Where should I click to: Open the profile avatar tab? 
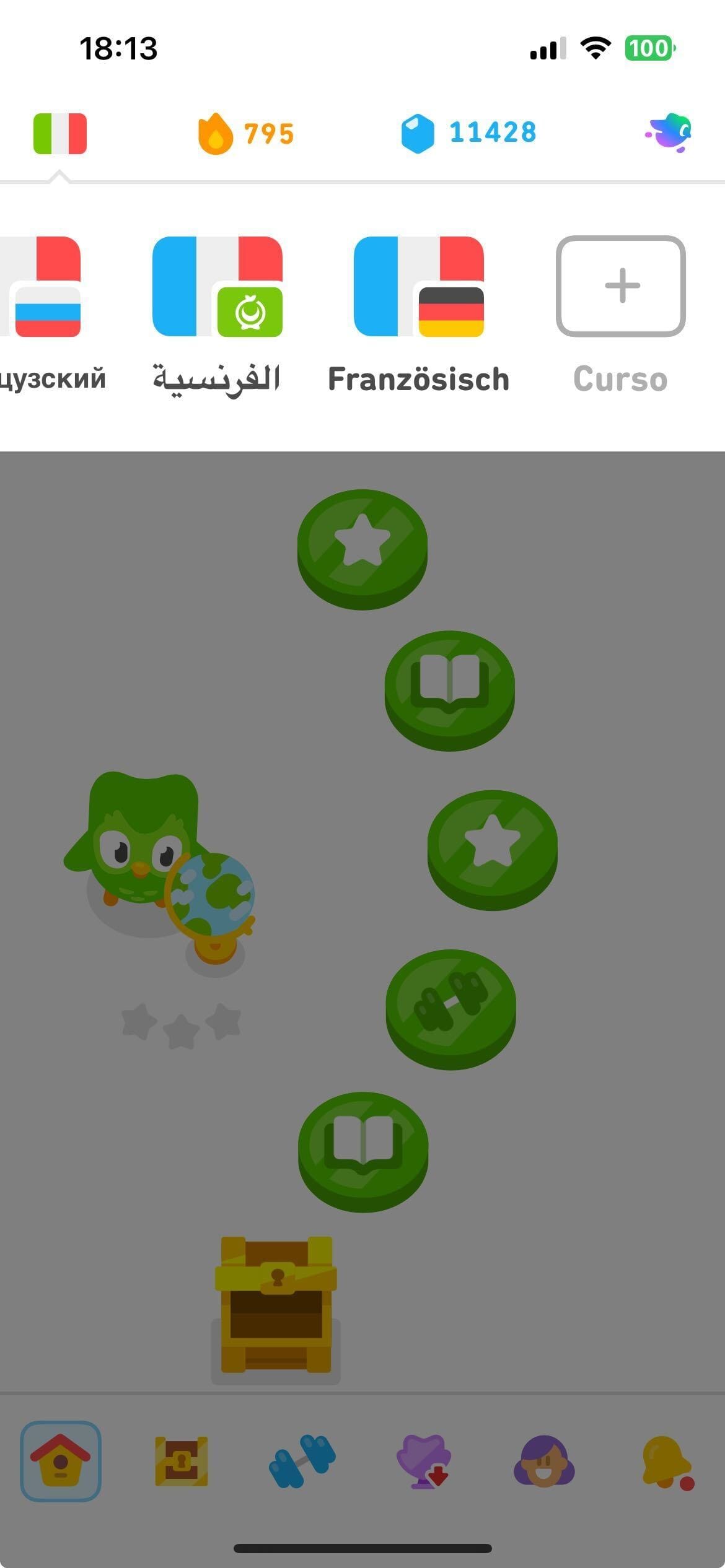(x=544, y=1461)
